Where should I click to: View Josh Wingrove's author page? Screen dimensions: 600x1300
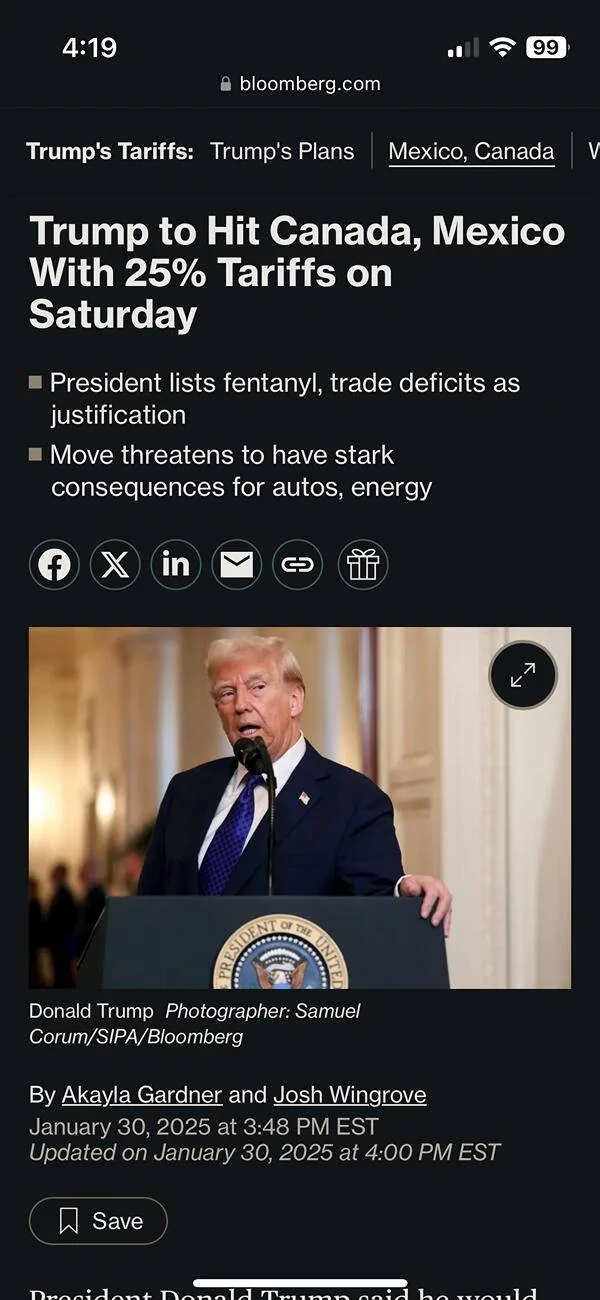pyautogui.click(x=350, y=1095)
